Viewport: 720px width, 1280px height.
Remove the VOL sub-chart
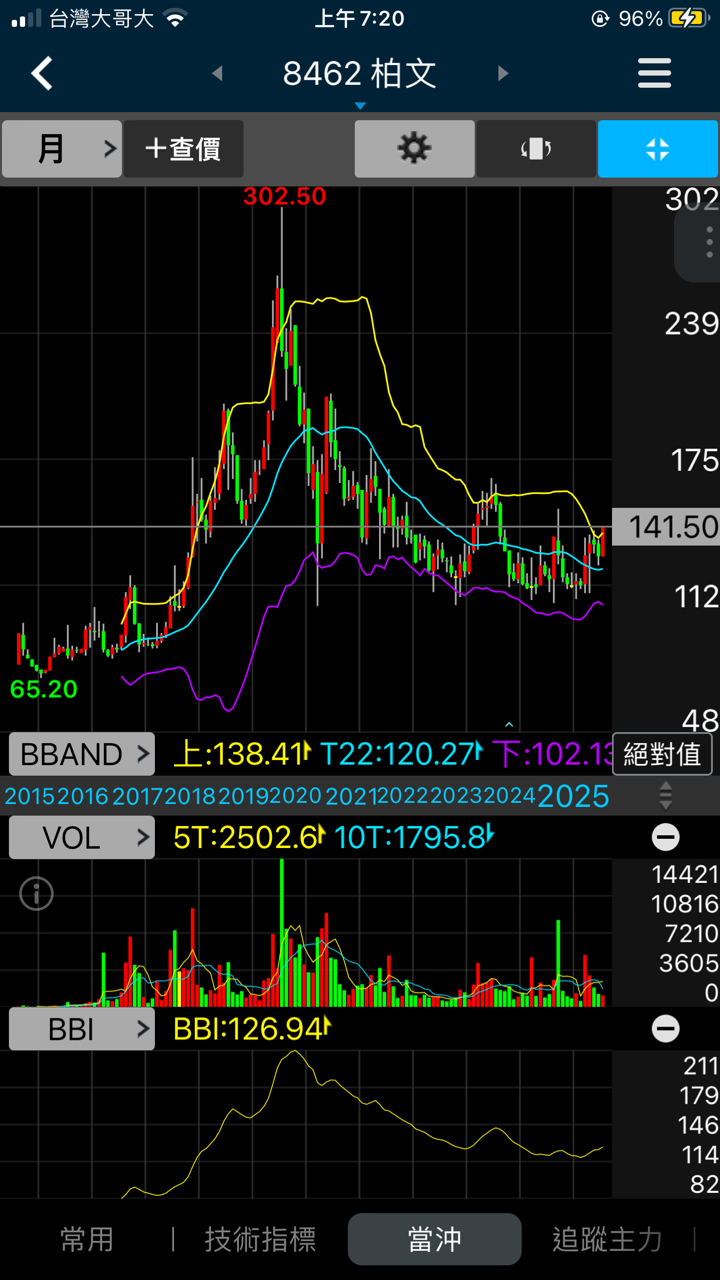tap(665, 837)
